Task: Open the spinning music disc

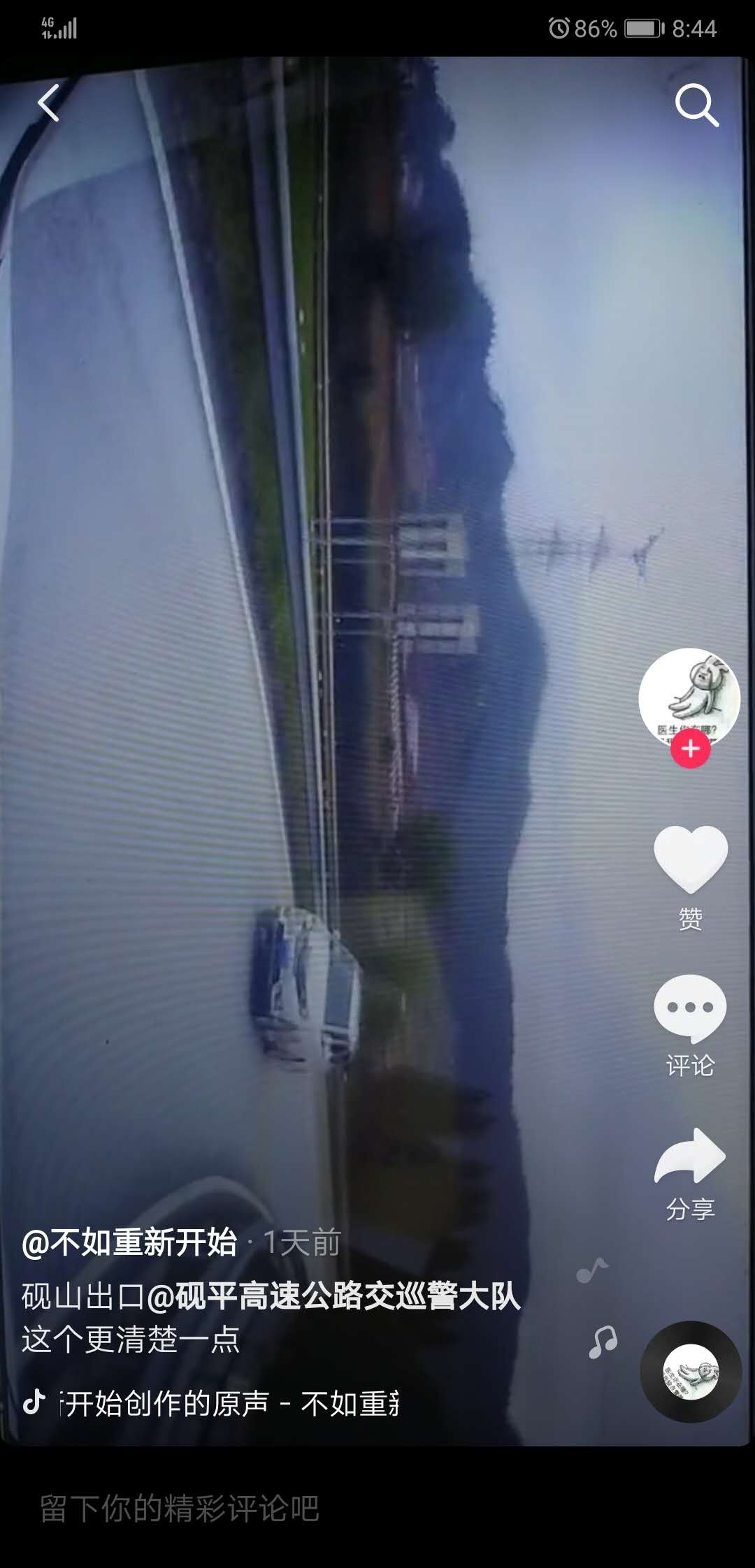Action: click(x=691, y=1371)
